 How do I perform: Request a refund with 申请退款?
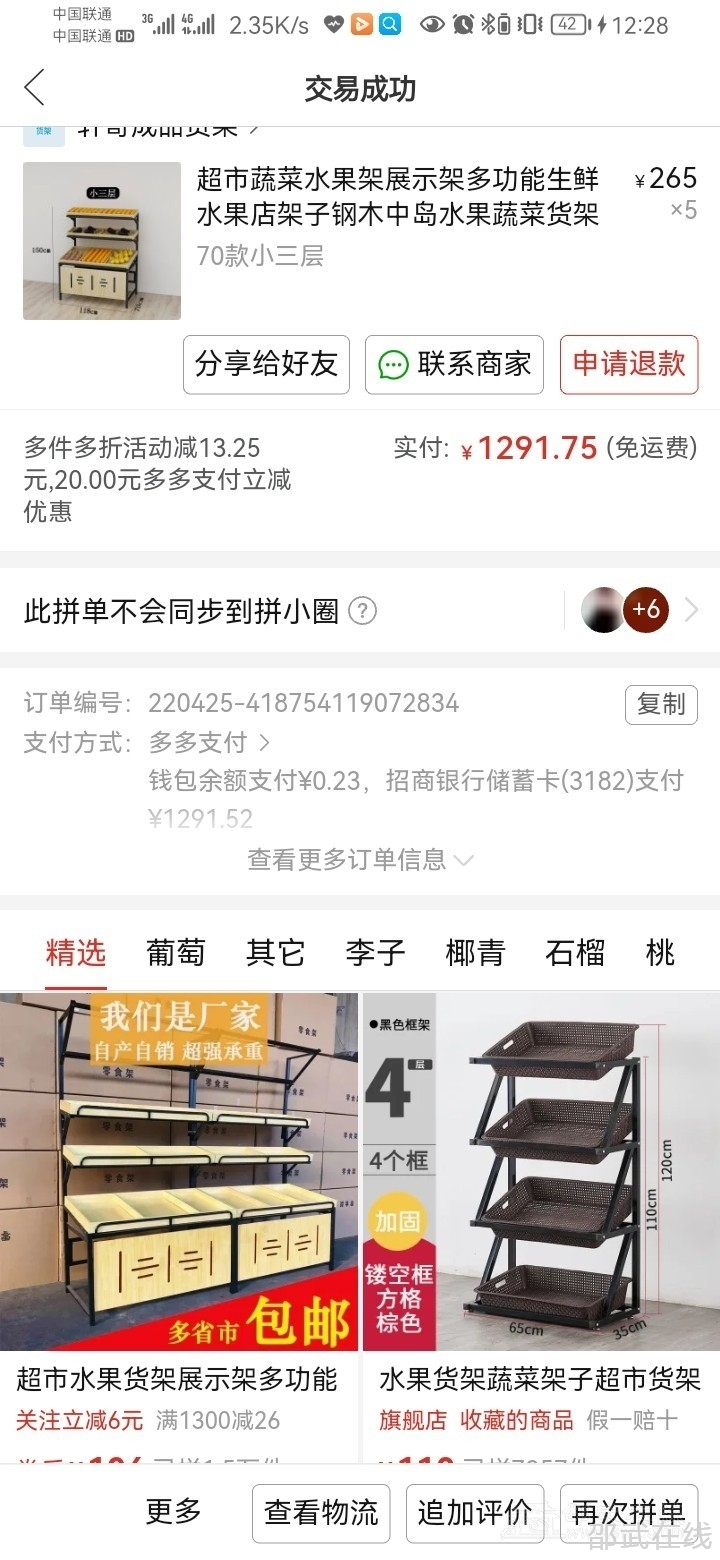pyautogui.click(x=629, y=365)
